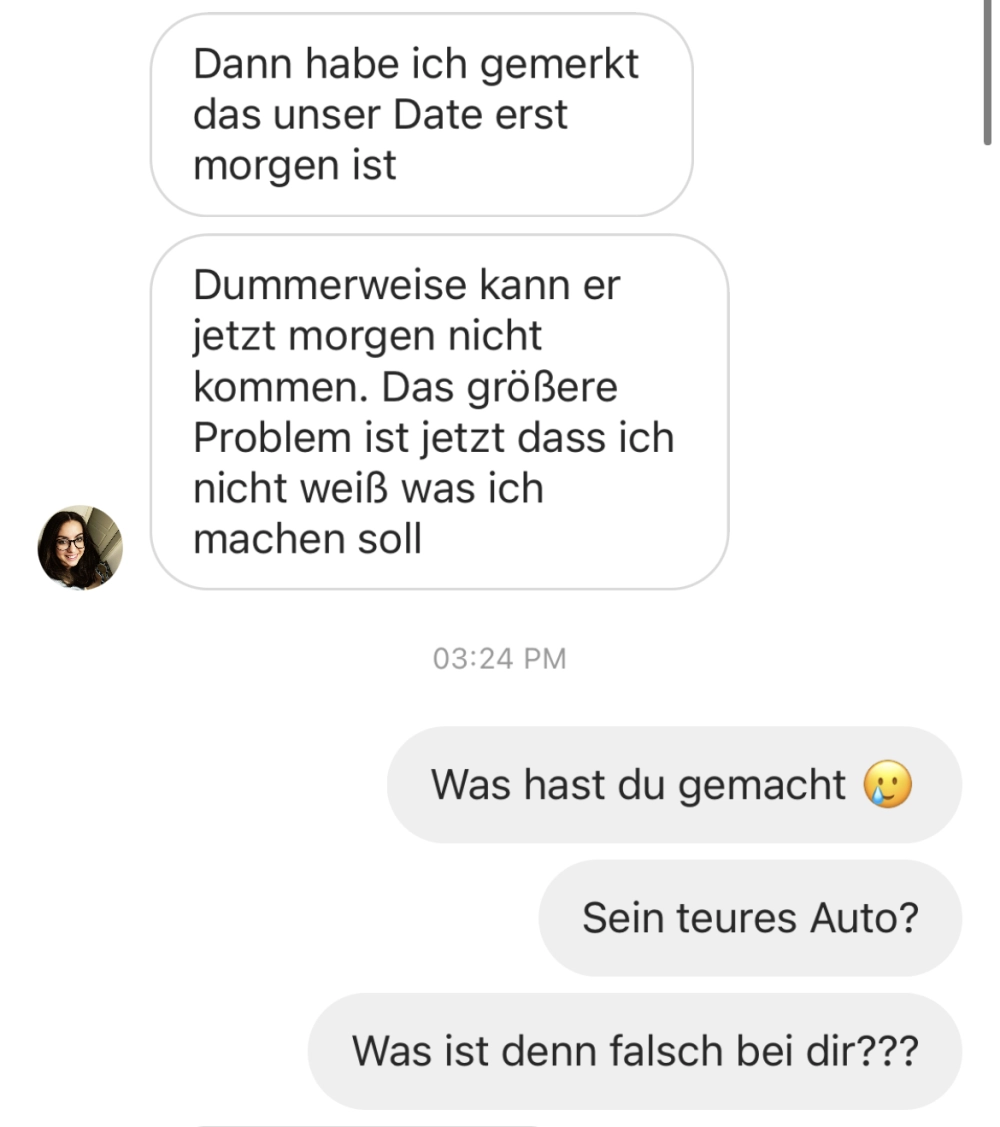Open the sender's profile picture avatar
This screenshot has width=1000, height=1127.
coord(80,547)
